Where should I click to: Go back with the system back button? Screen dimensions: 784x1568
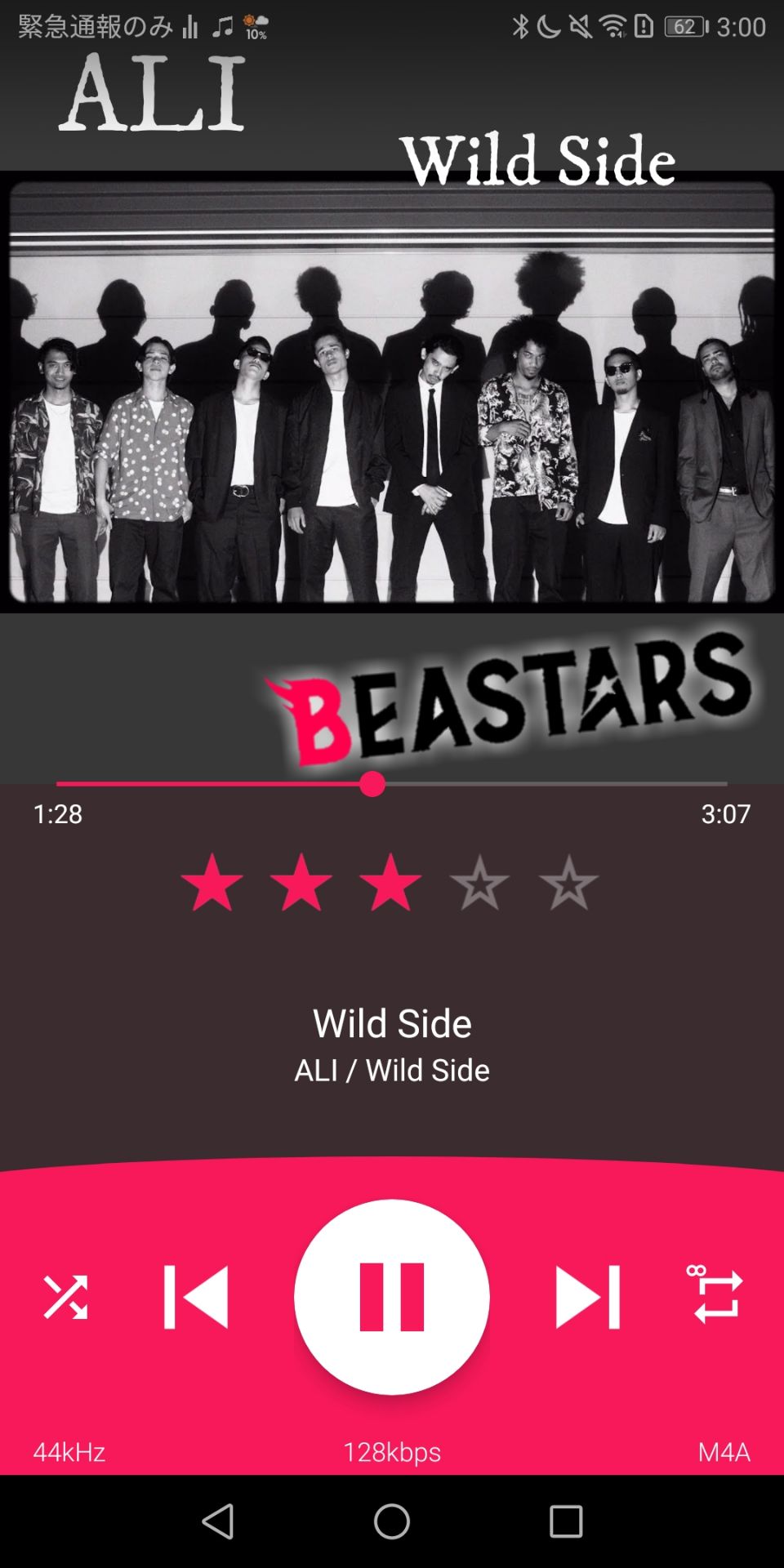point(218,1521)
